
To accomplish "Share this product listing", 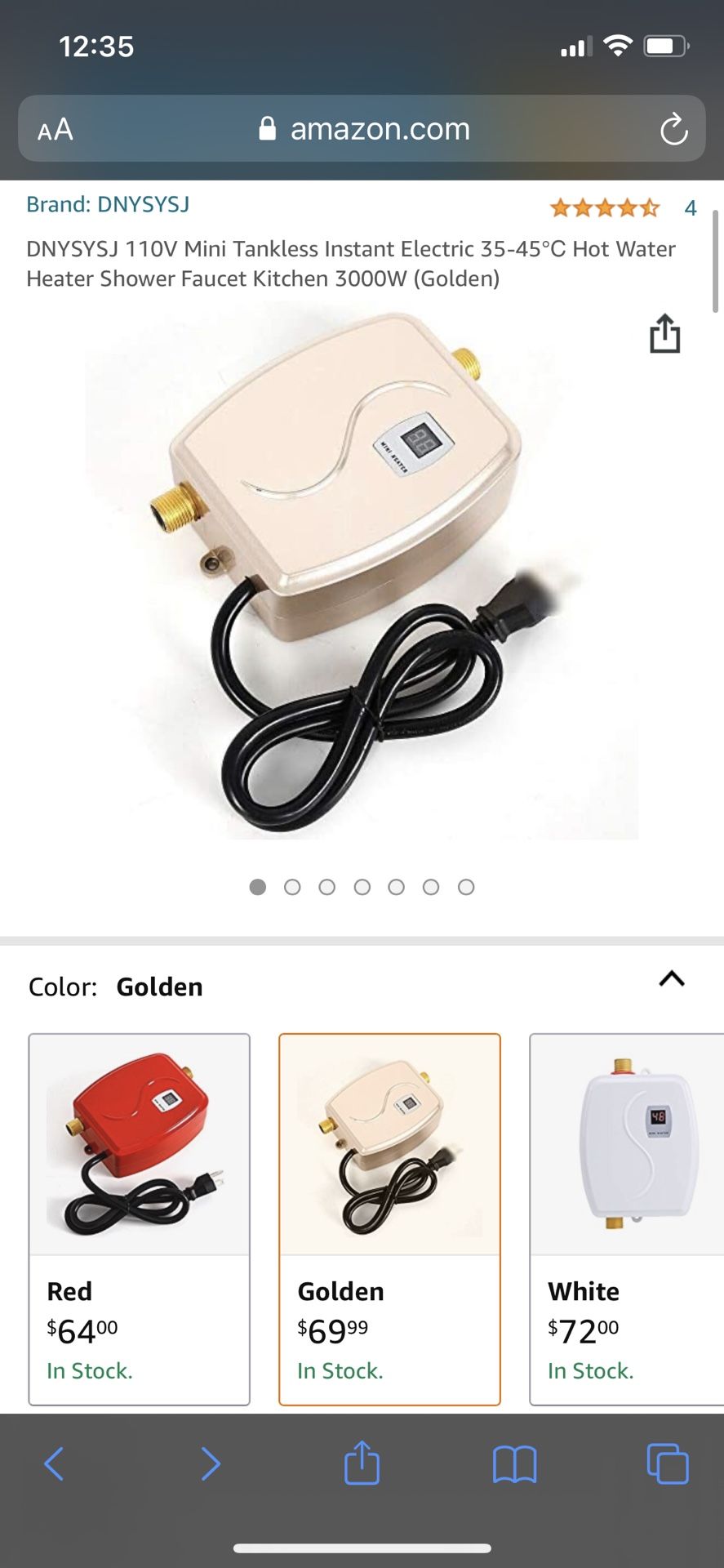I will coord(664,334).
